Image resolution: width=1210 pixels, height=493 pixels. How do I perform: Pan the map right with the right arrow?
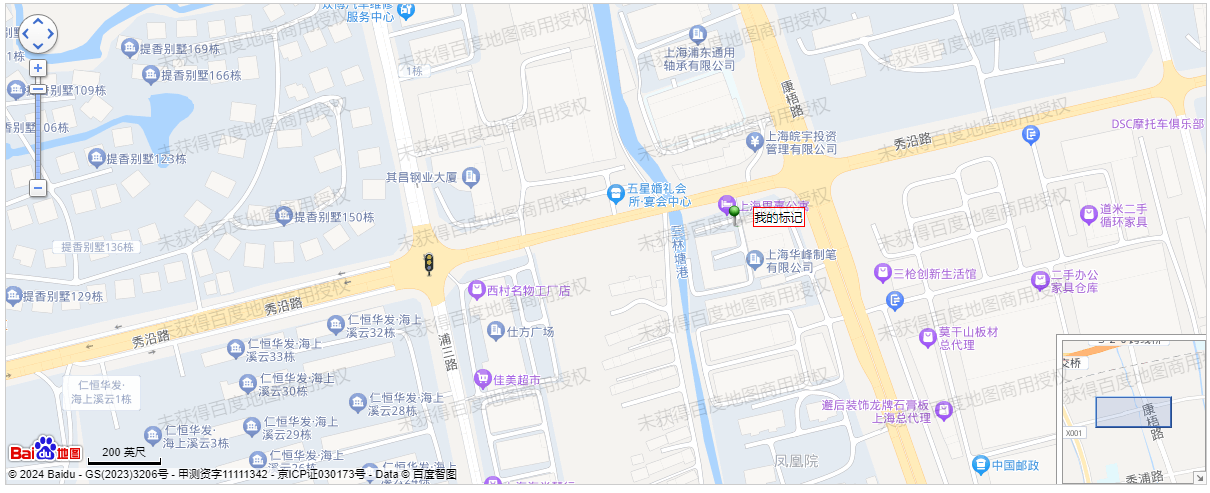point(52,34)
